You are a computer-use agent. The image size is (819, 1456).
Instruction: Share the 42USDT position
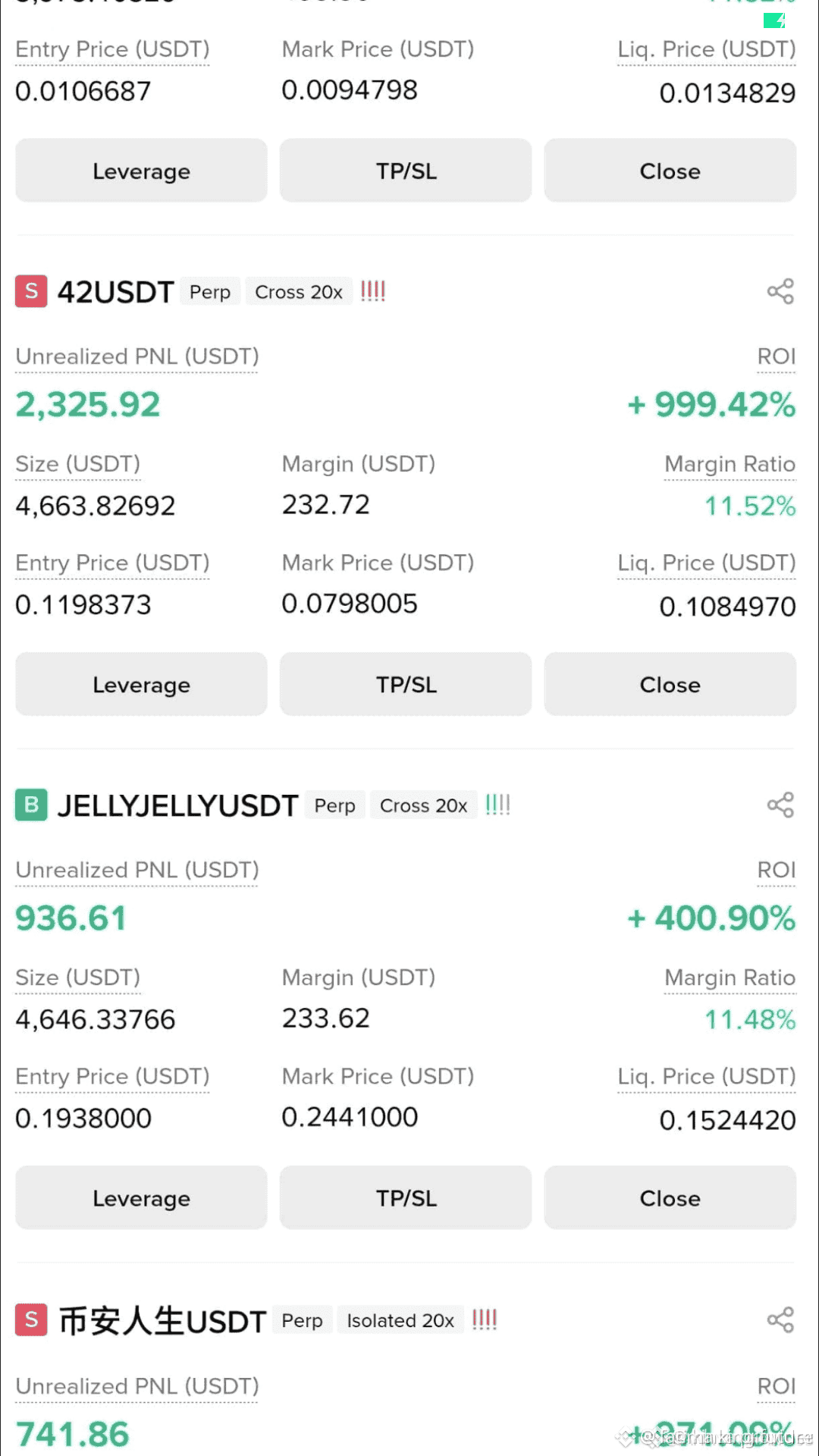(x=780, y=291)
